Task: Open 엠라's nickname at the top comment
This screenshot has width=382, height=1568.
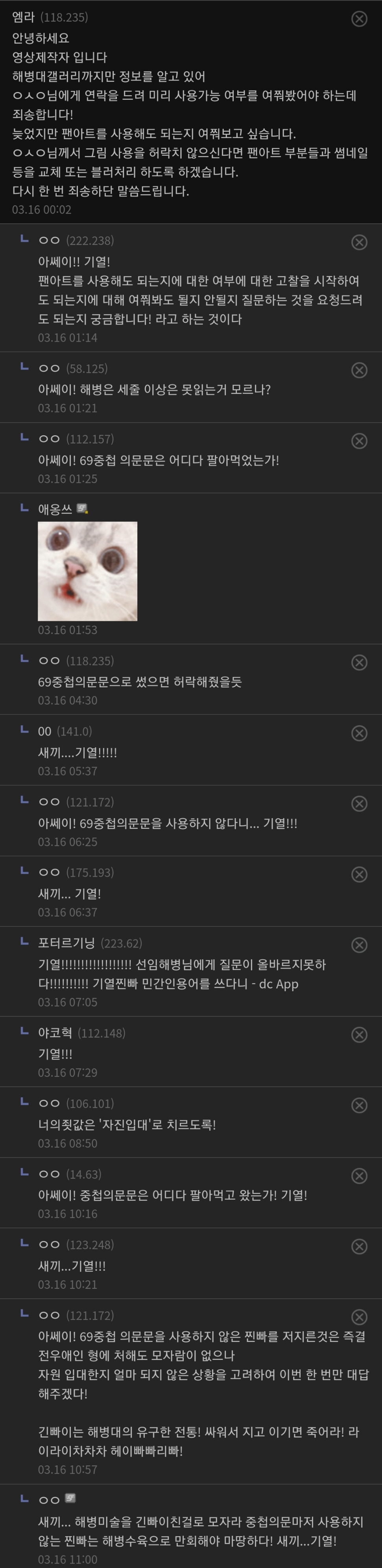Action: (24, 18)
